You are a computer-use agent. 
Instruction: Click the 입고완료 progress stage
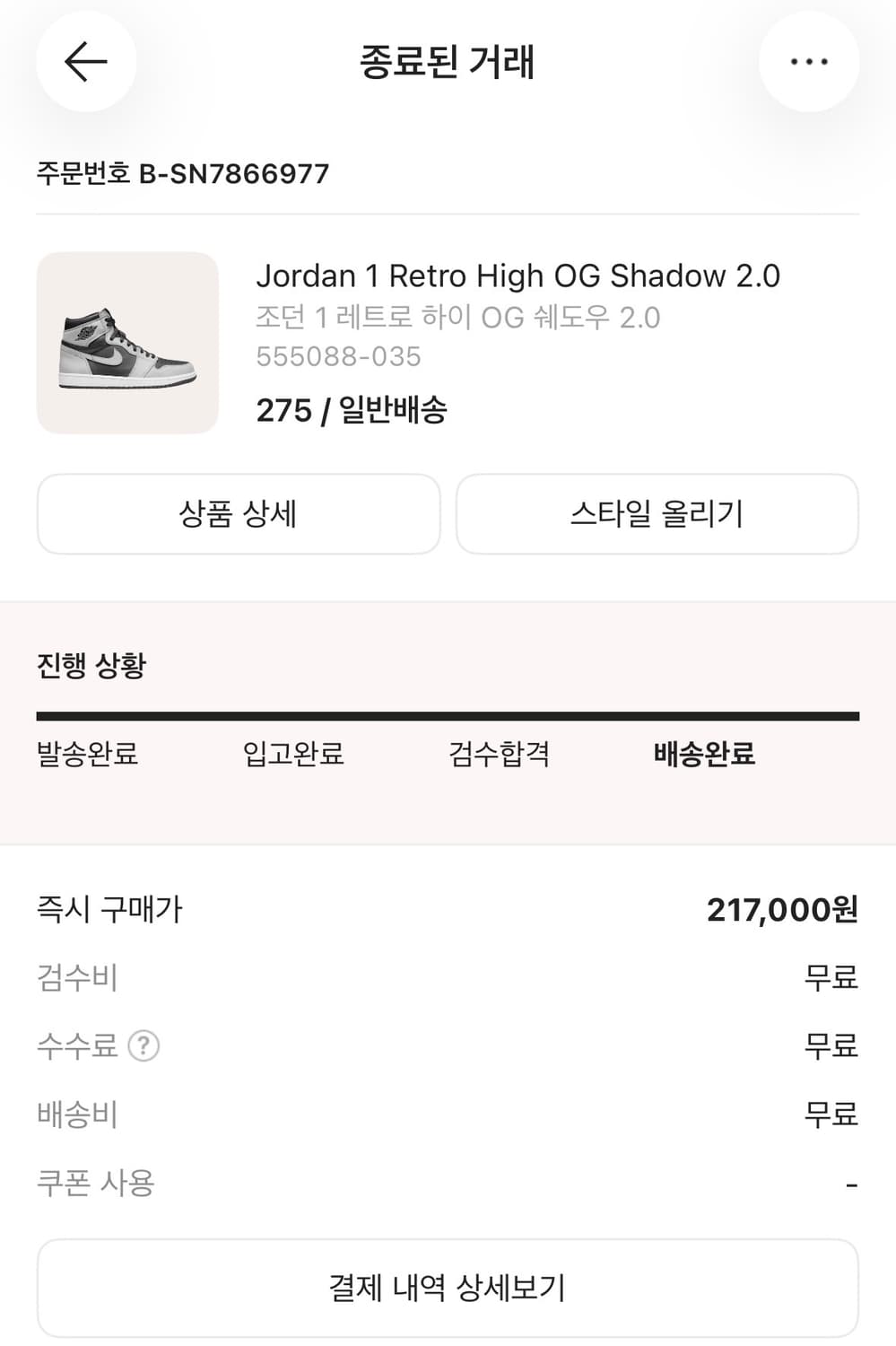pos(291,756)
